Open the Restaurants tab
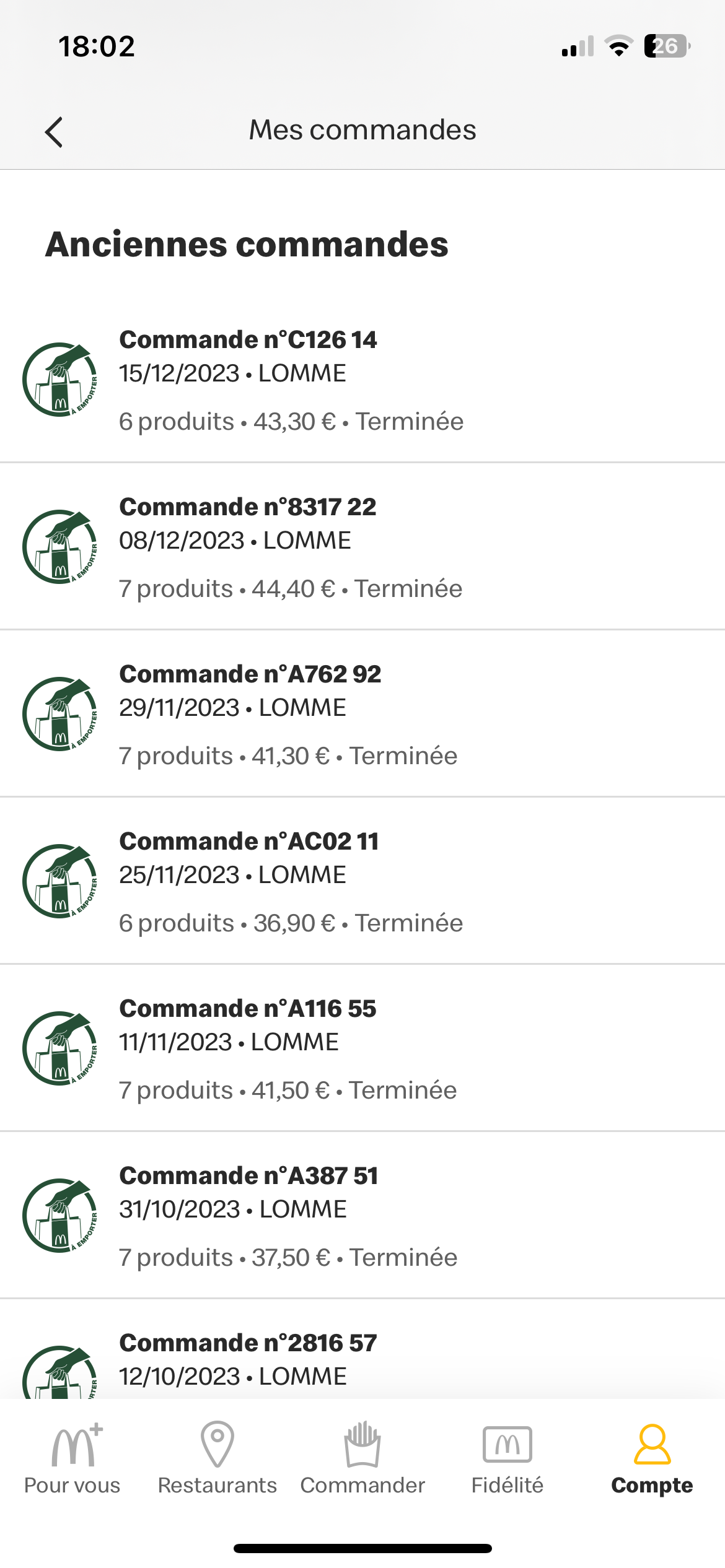 [217, 1458]
